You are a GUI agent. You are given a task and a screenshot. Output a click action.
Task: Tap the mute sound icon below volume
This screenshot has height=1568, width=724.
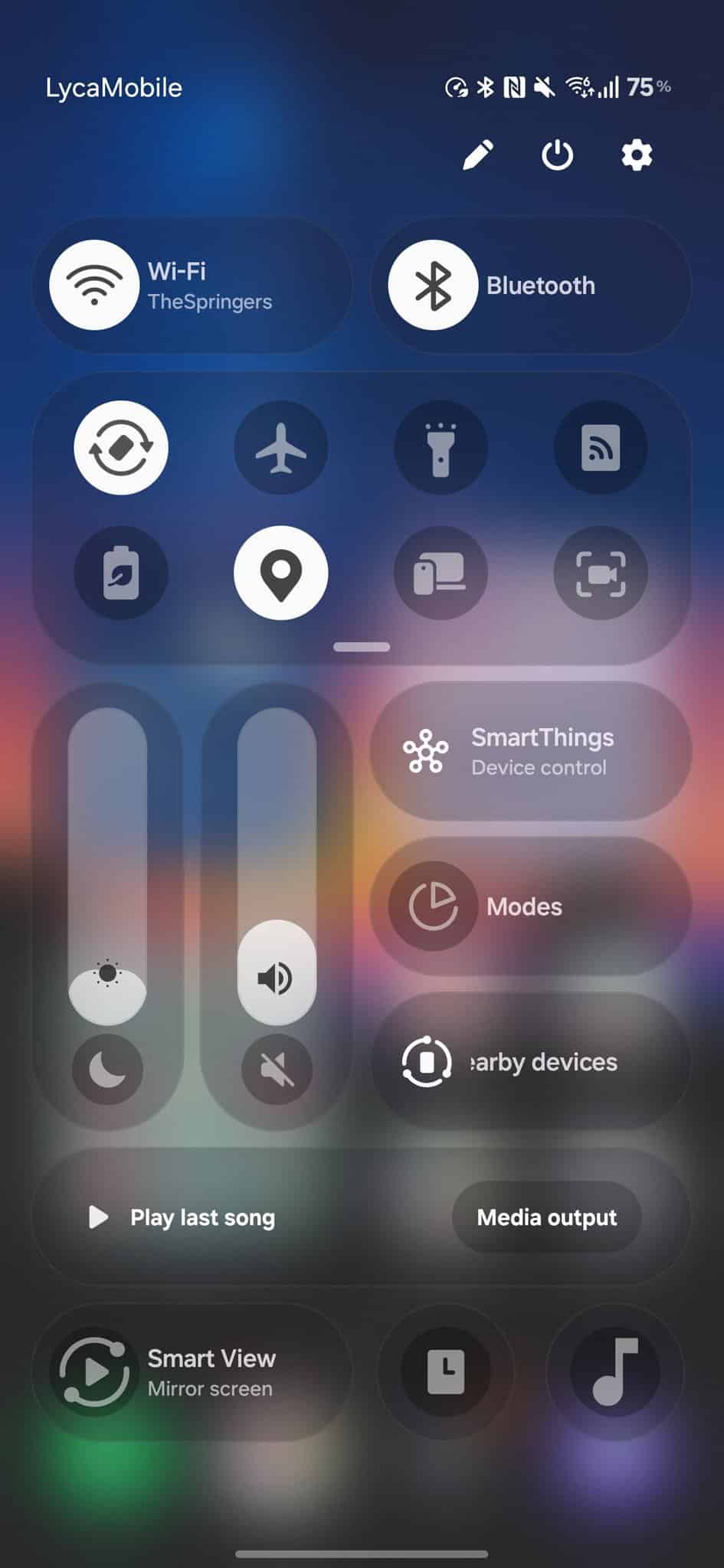point(277,1069)
